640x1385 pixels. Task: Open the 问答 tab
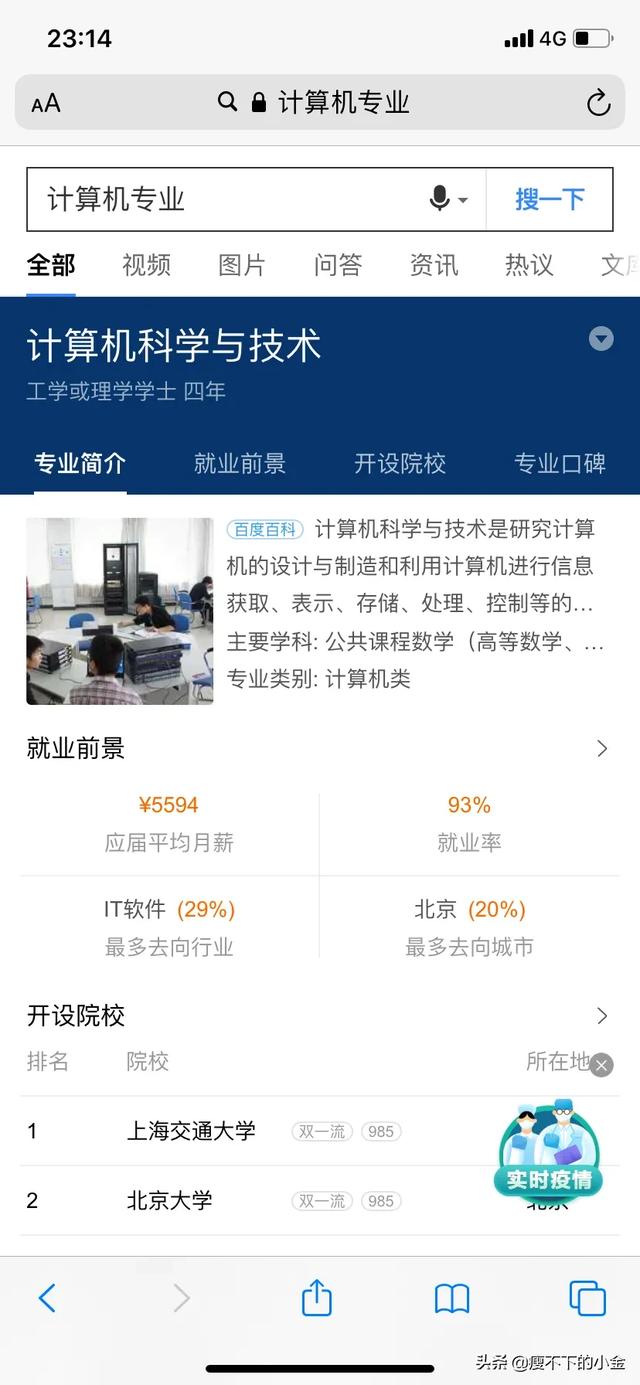tap(338, 265)
